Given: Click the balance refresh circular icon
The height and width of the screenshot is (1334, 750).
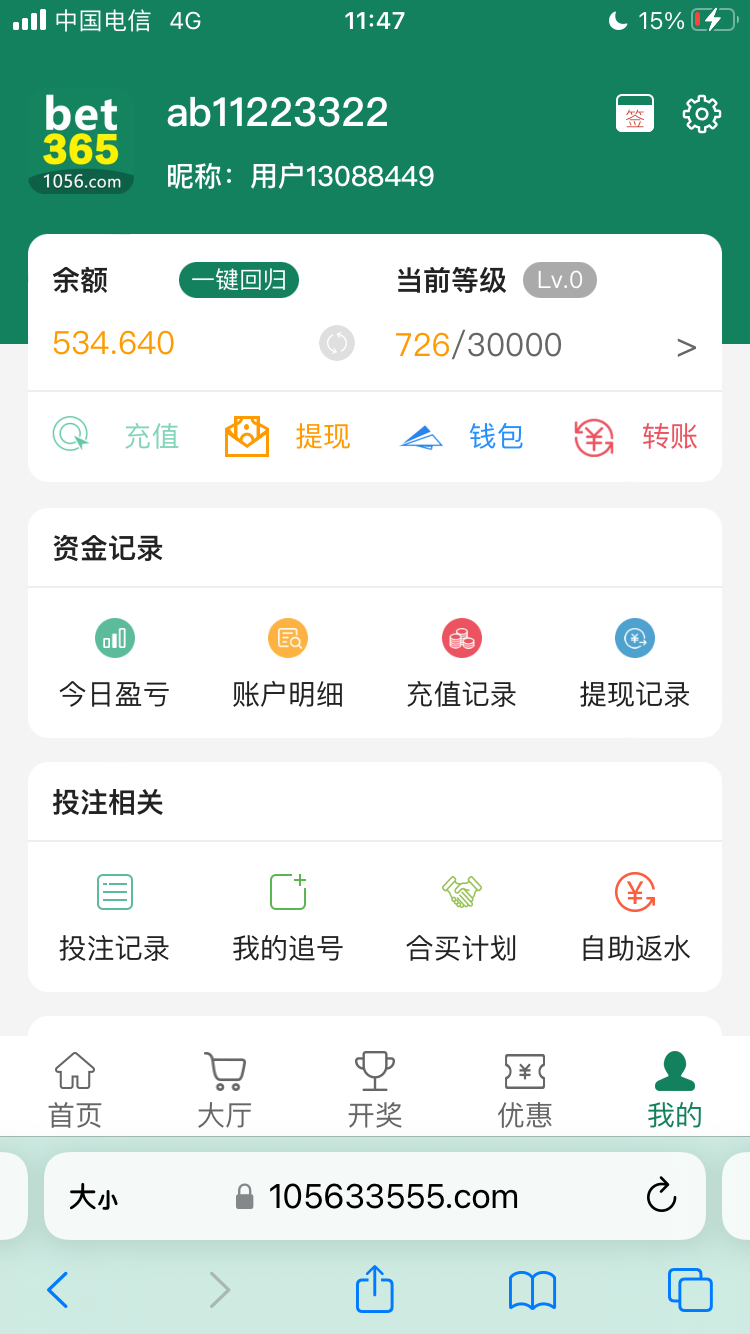Looking at the screenshot, I should pyautogui.click(x=337, y=343).
